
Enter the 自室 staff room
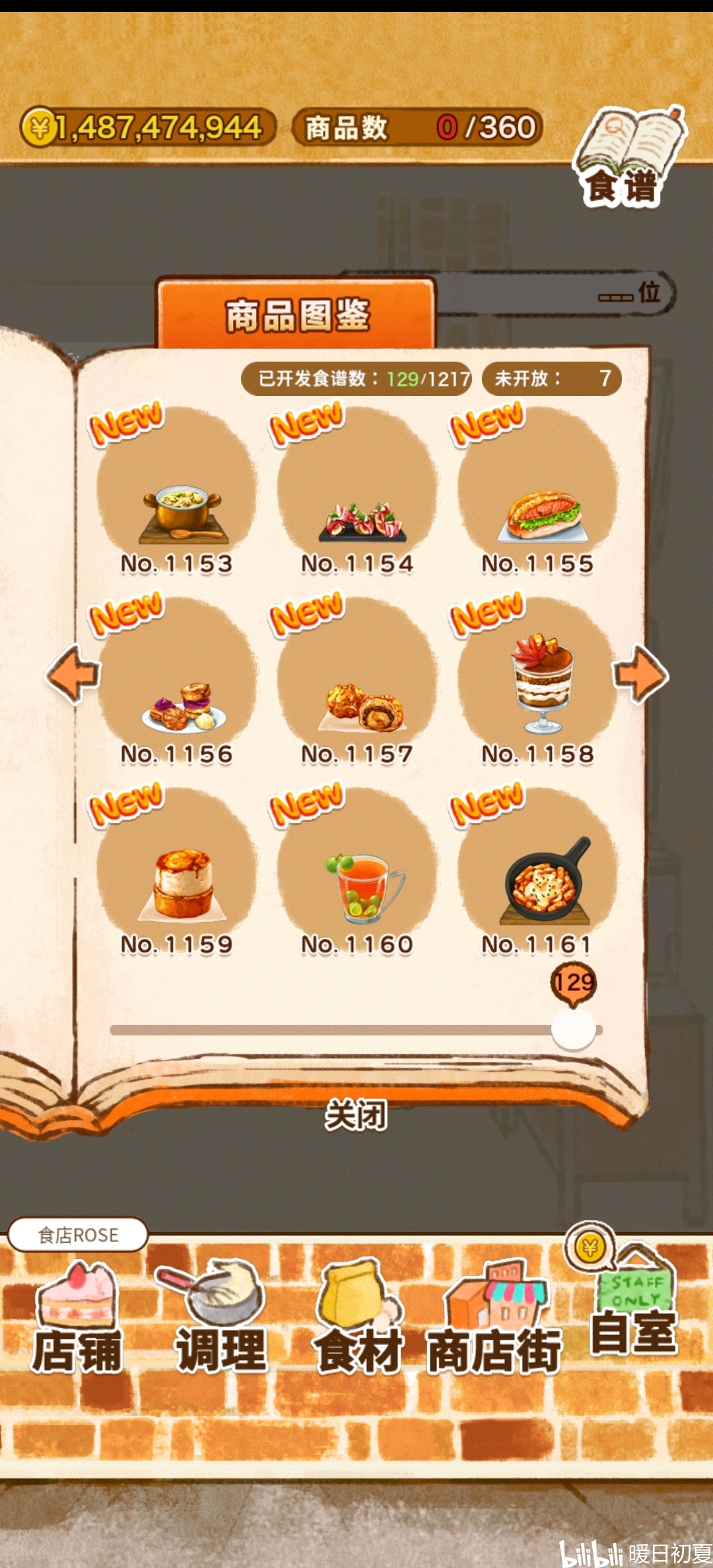click(x=632, y=1303)
